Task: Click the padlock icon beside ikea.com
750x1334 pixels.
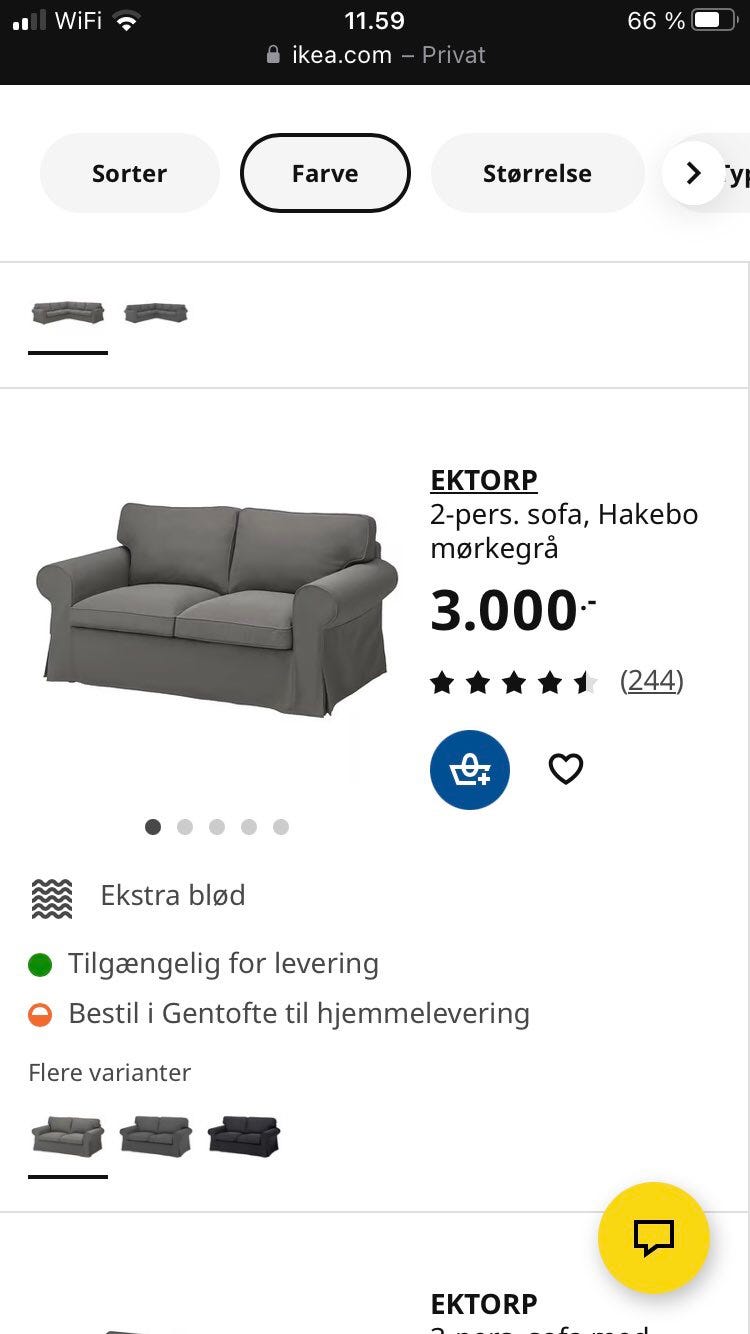Action: [273, 55]
